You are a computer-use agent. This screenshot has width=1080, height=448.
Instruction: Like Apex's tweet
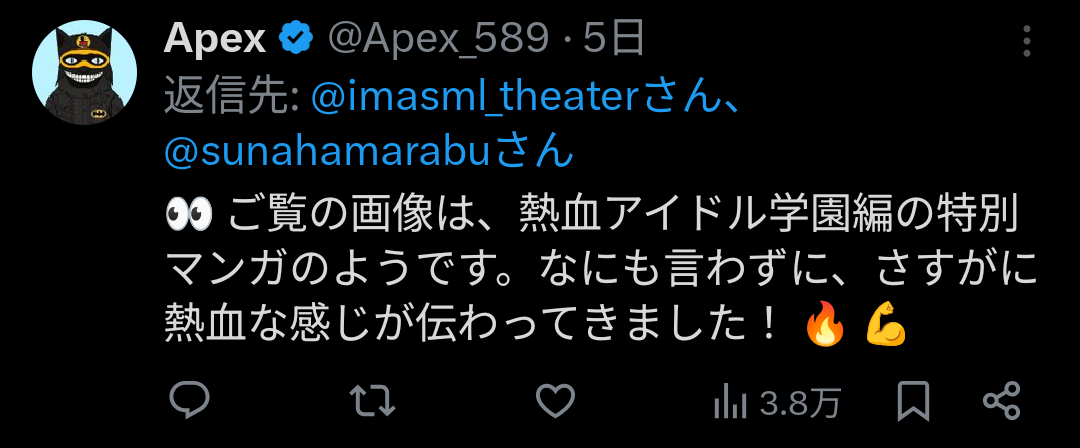tap(555, 402)
